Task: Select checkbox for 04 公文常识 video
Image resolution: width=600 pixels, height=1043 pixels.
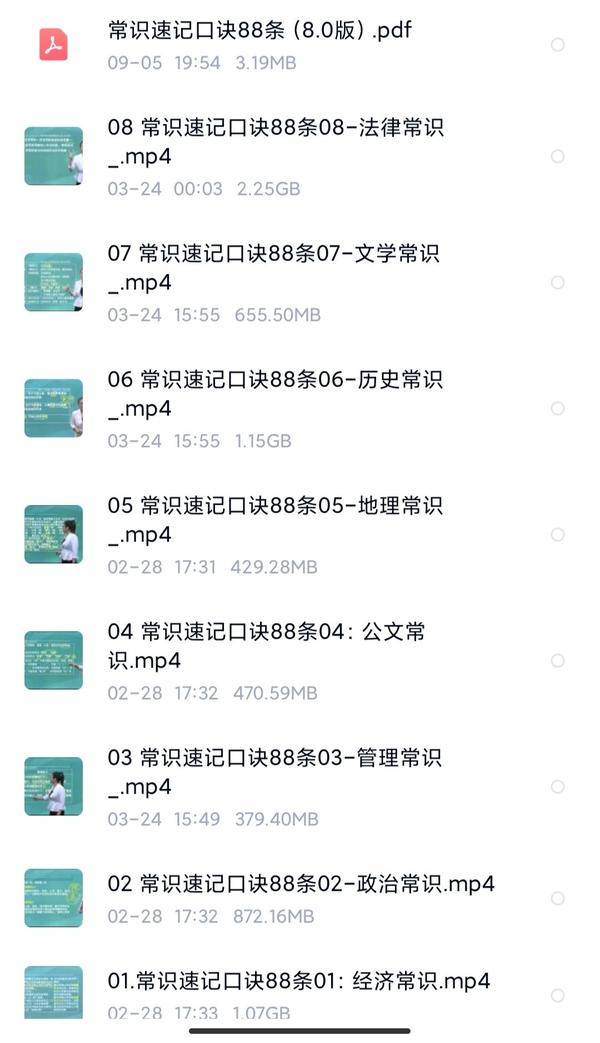Action: coord(558,660)
